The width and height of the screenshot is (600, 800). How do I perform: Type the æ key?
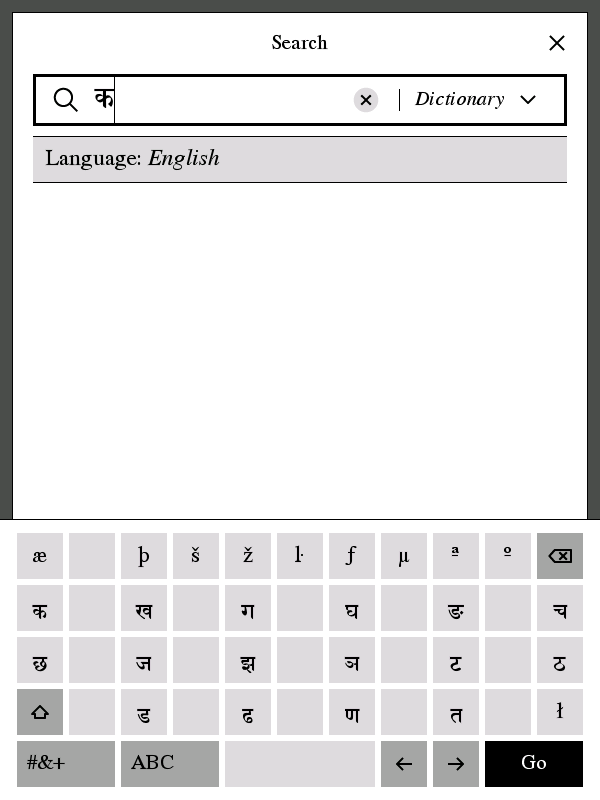point(40,556)
